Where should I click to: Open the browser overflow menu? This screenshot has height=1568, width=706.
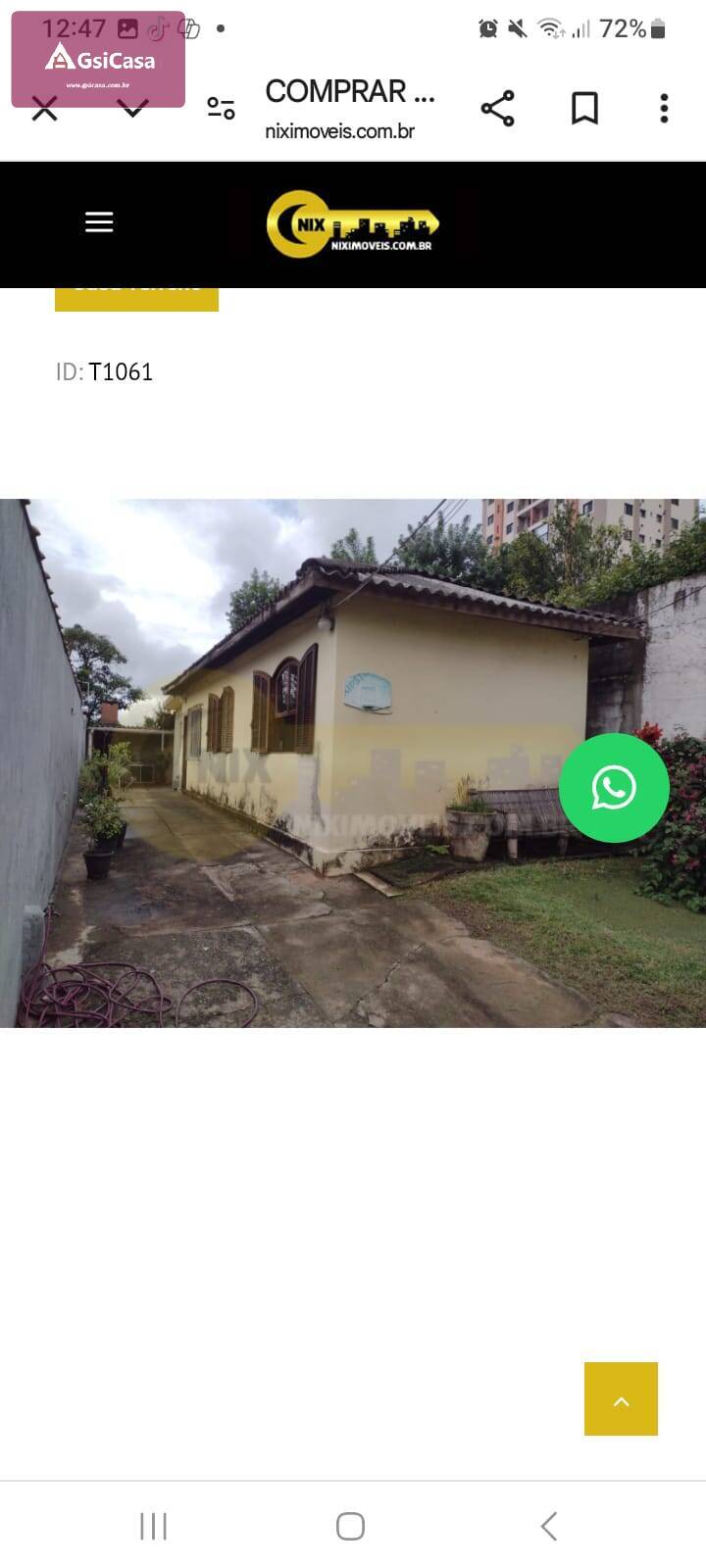click(x=664, y=109)
